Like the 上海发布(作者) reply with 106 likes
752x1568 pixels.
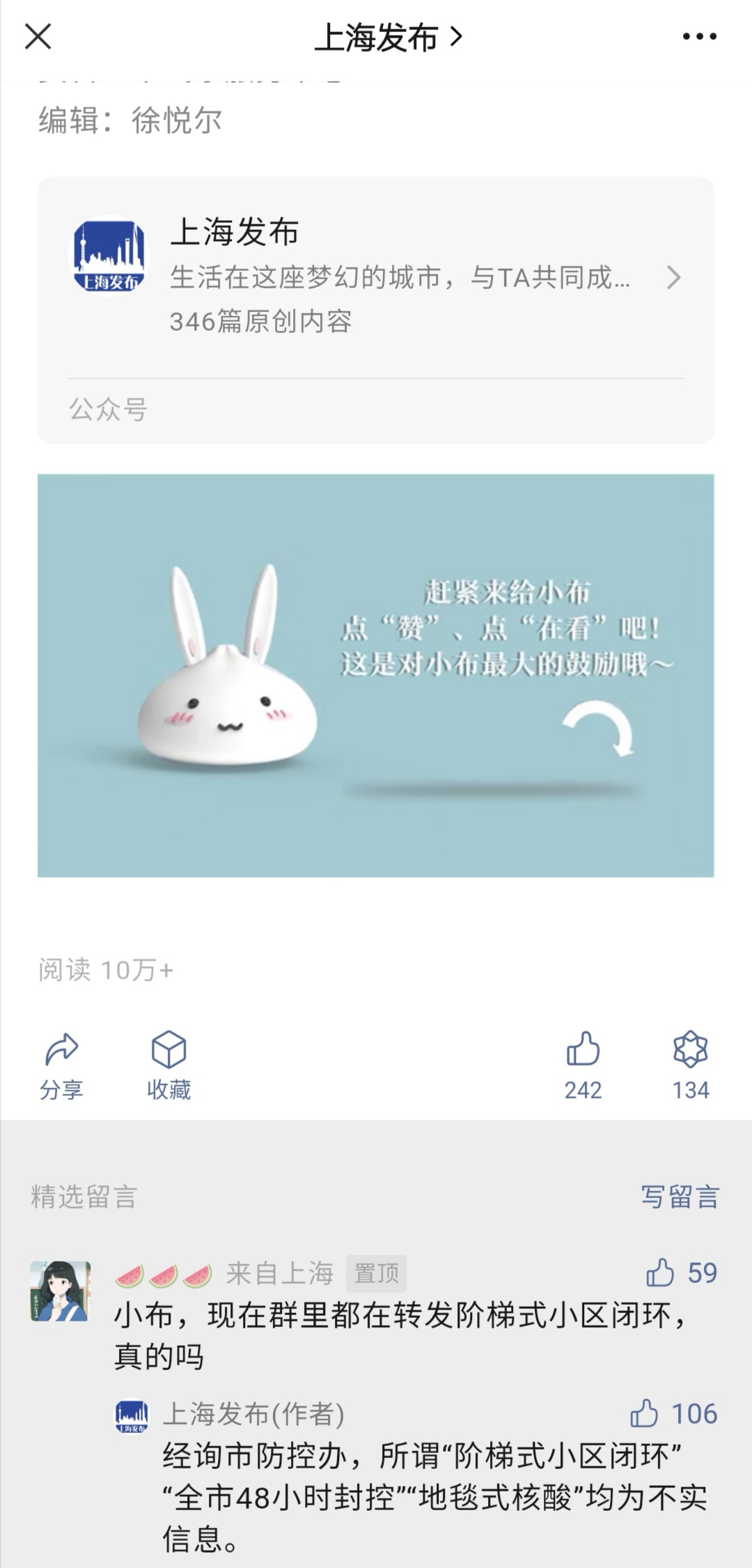click(x=673, y=1413)
